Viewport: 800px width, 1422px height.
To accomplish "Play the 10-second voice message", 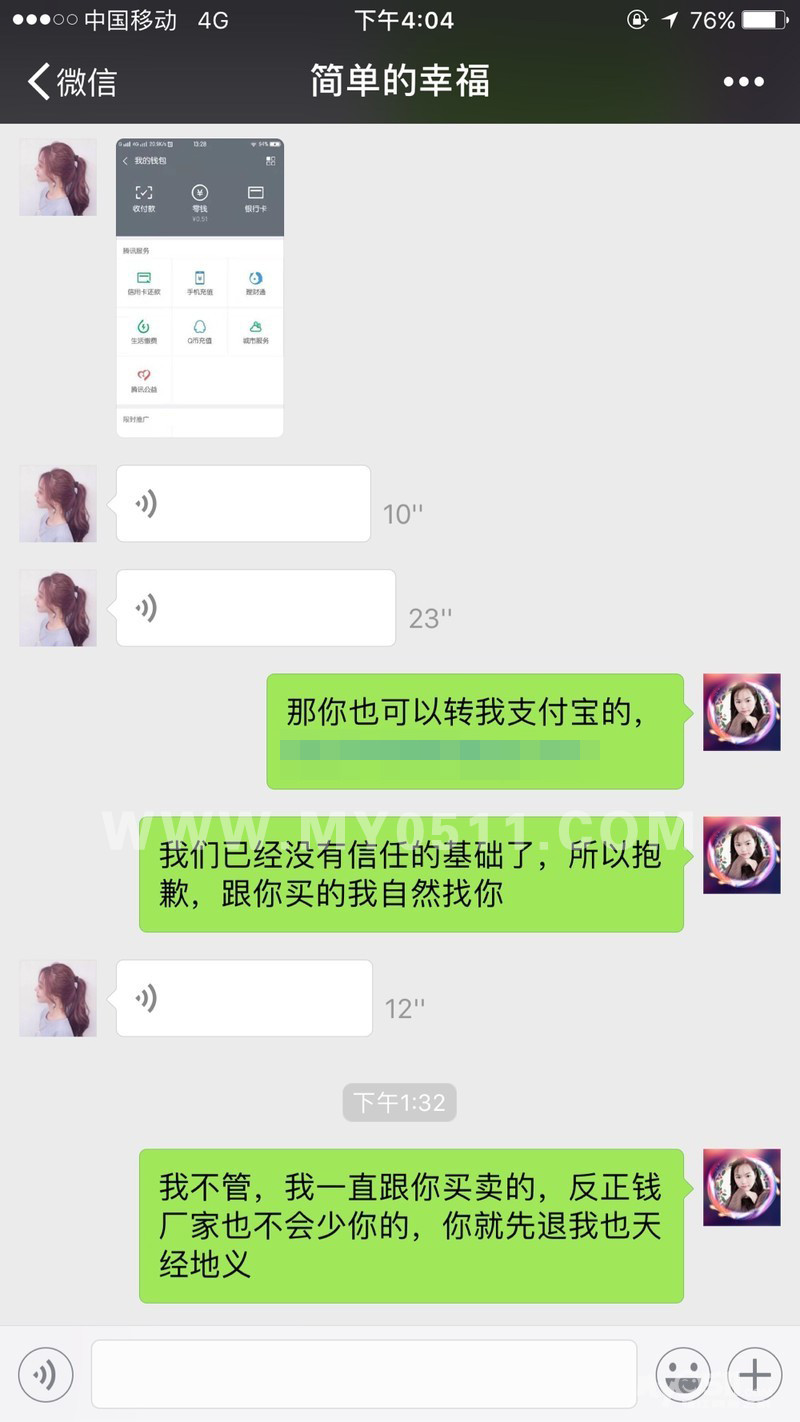I will tap(243, 504).
